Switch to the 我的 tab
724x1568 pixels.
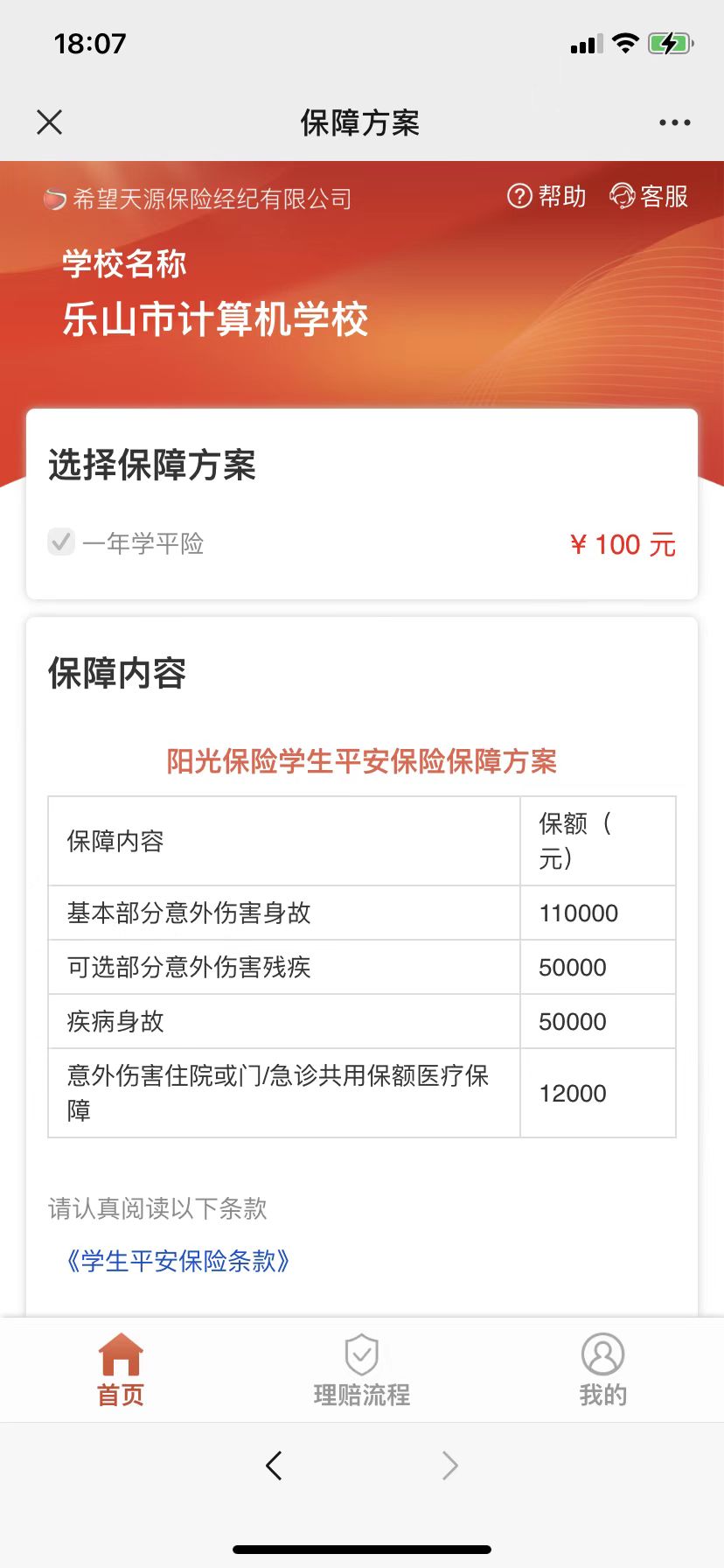pos(602,1370)
